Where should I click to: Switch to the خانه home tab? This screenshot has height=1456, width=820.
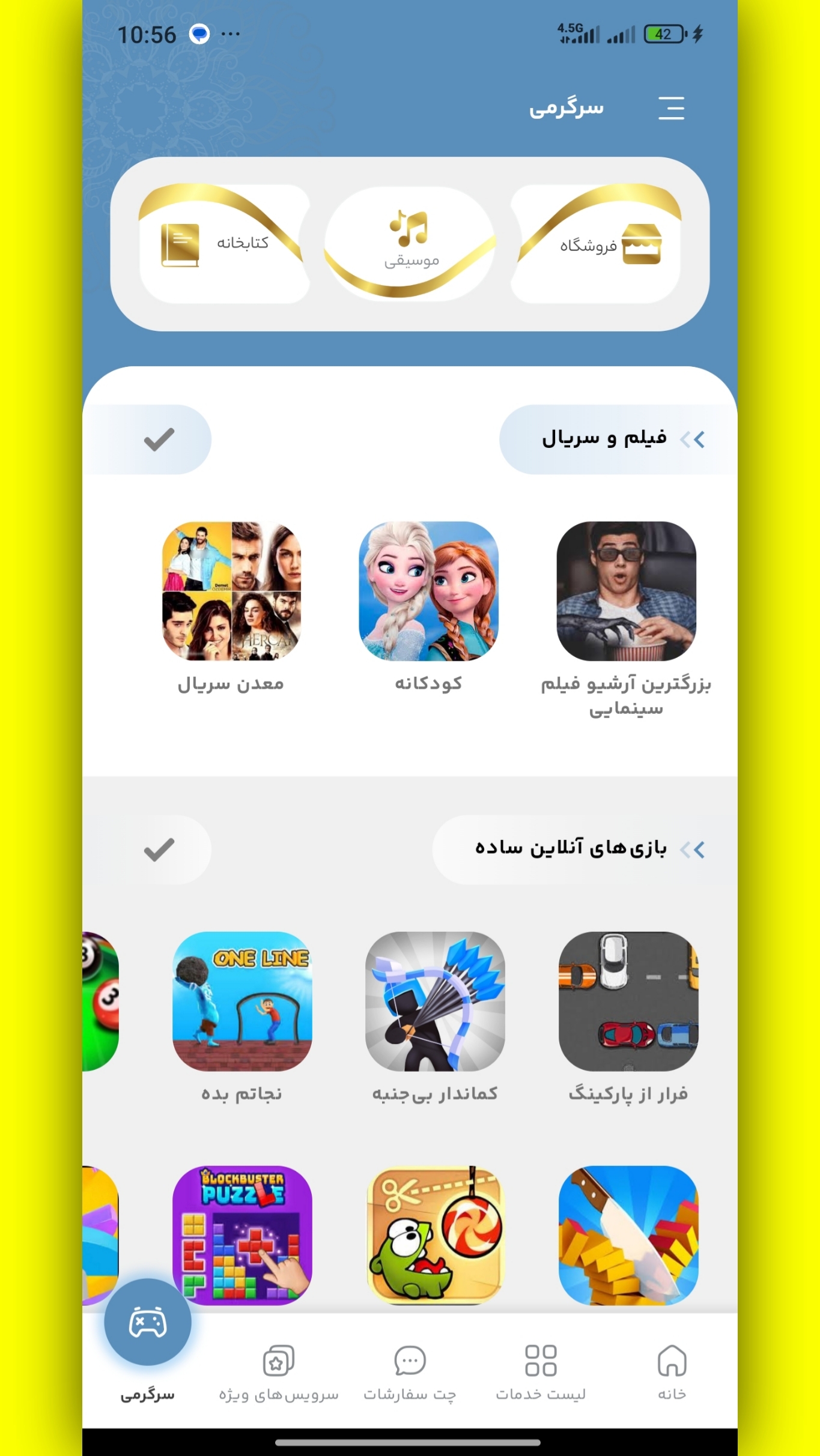click(x=671, y=1372)
